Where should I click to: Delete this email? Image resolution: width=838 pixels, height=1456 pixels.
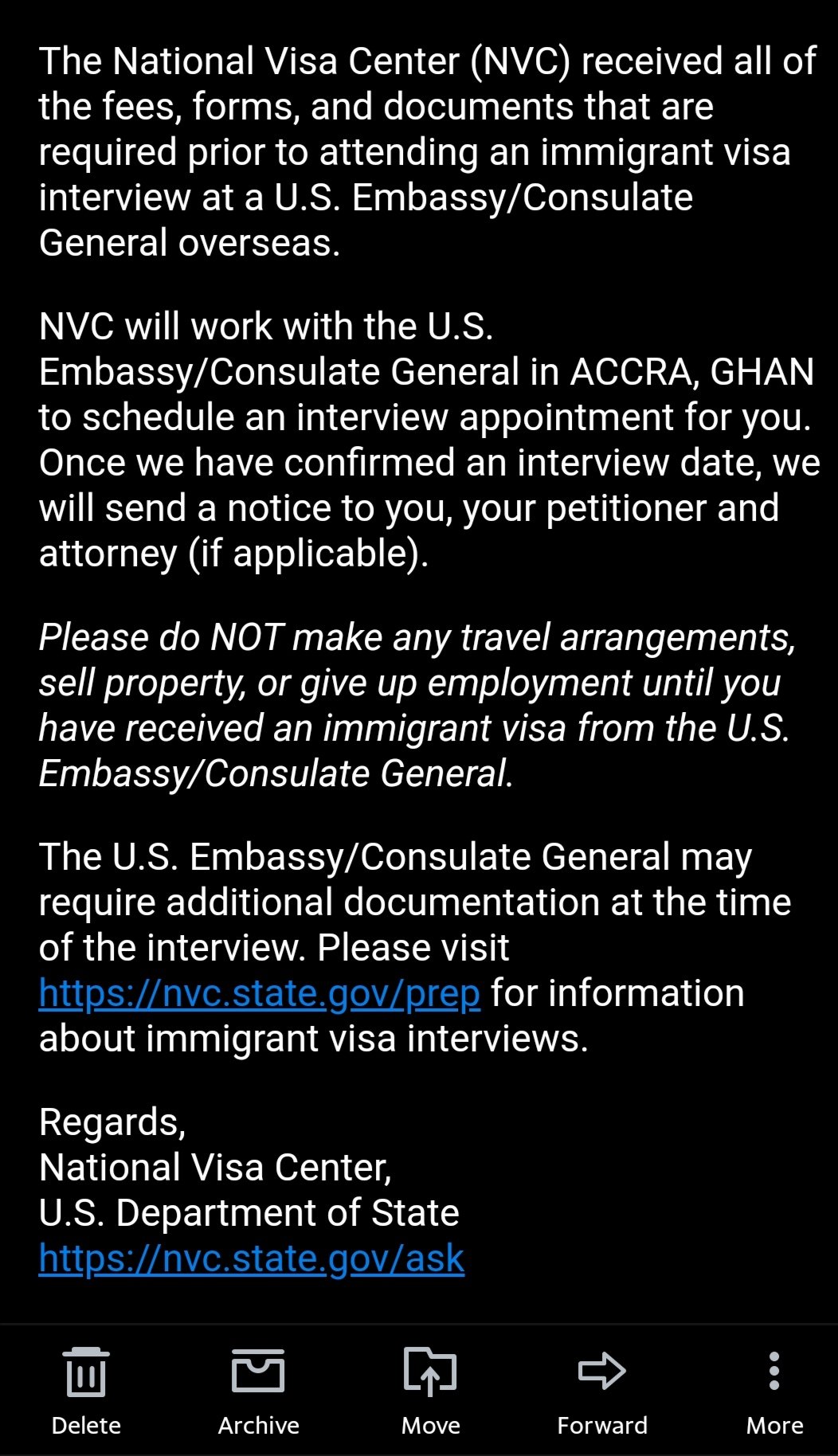pyautogui.click(x=86, y=1391)
